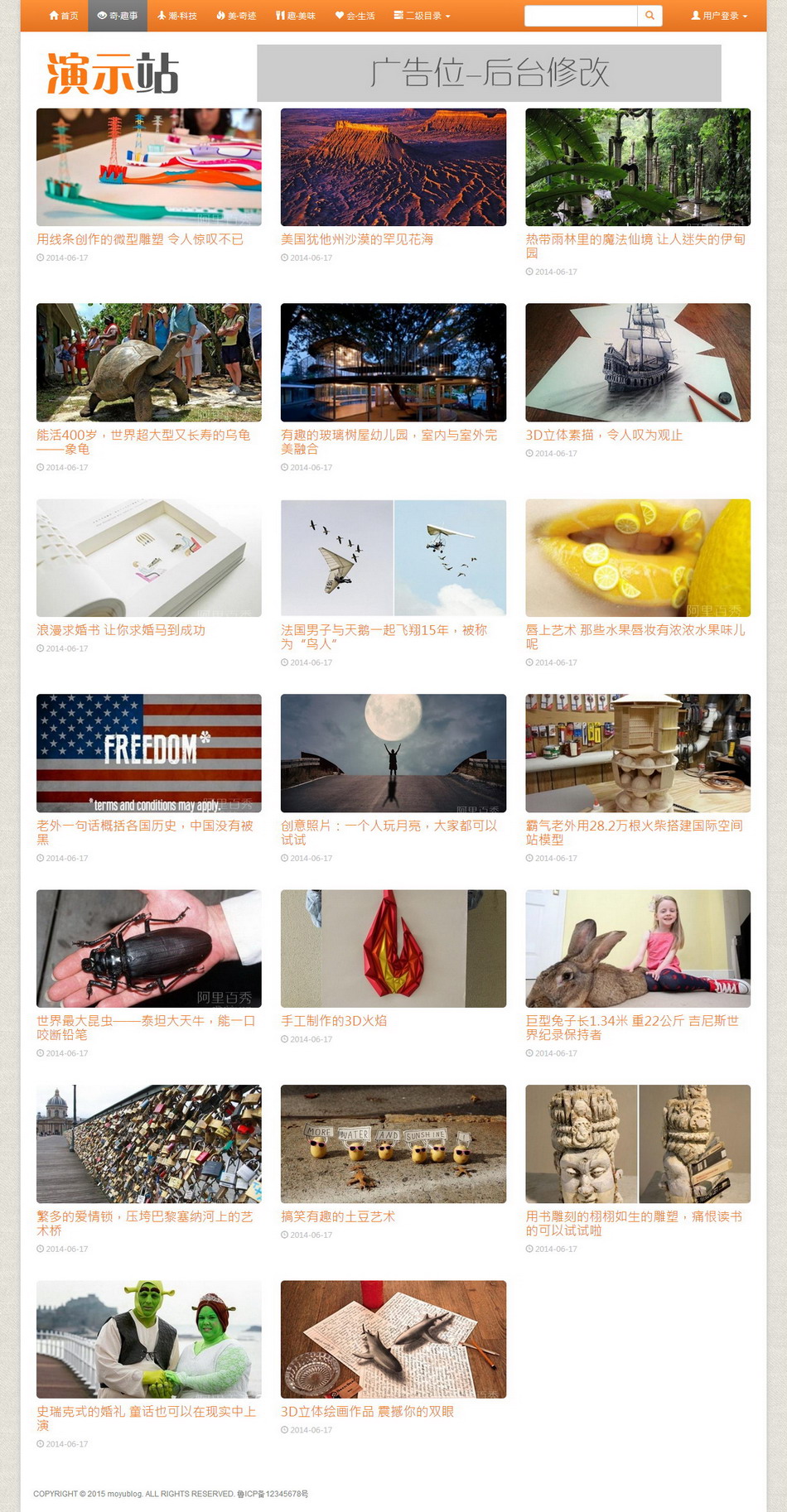Image resolution: width=787 pixels, height=1512 pixels.
Task: Open the 趣-美味 tab
Action: click(x=296, y=16)
